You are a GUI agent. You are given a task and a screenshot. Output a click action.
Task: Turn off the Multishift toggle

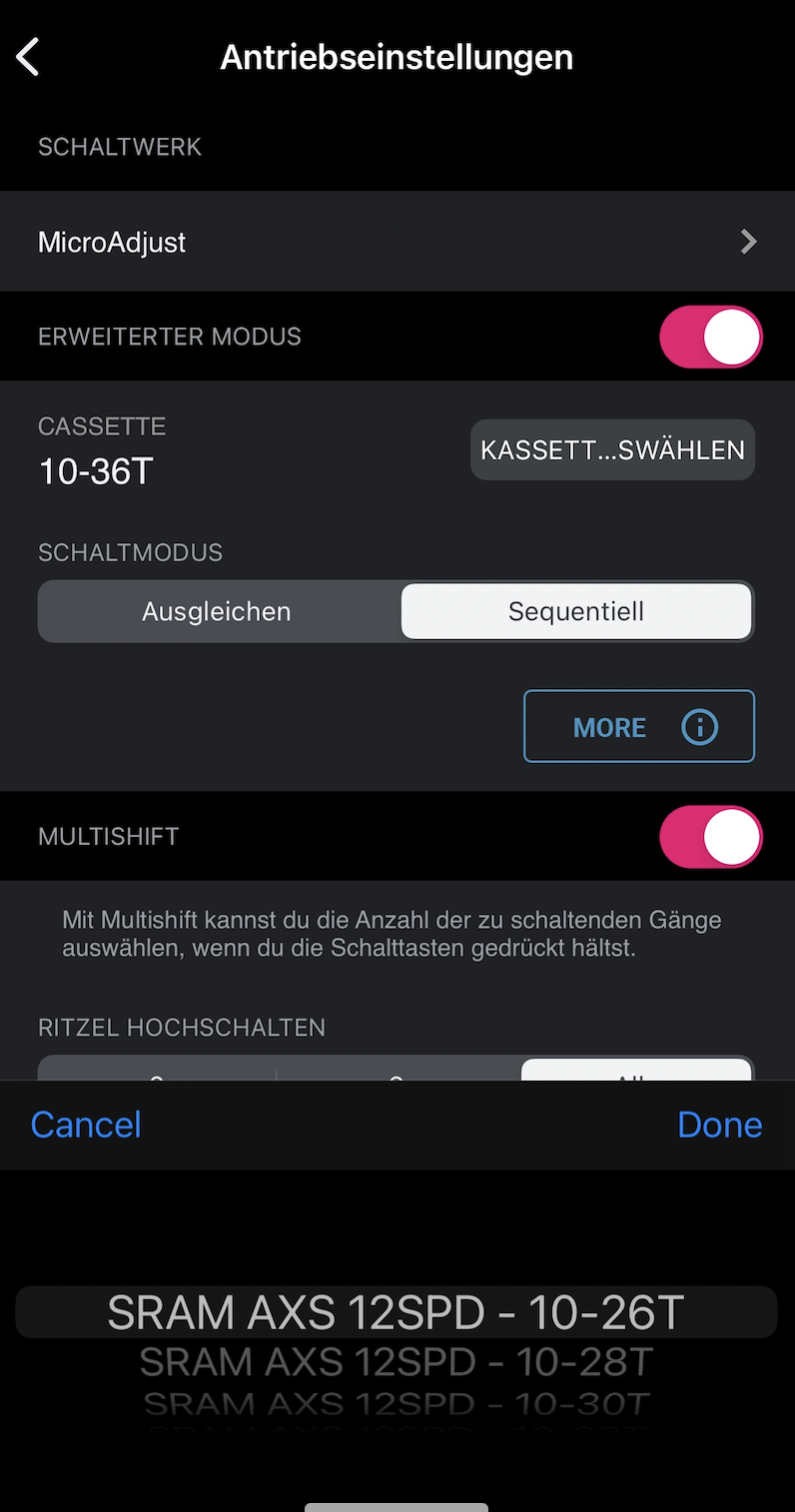point(710,836)
